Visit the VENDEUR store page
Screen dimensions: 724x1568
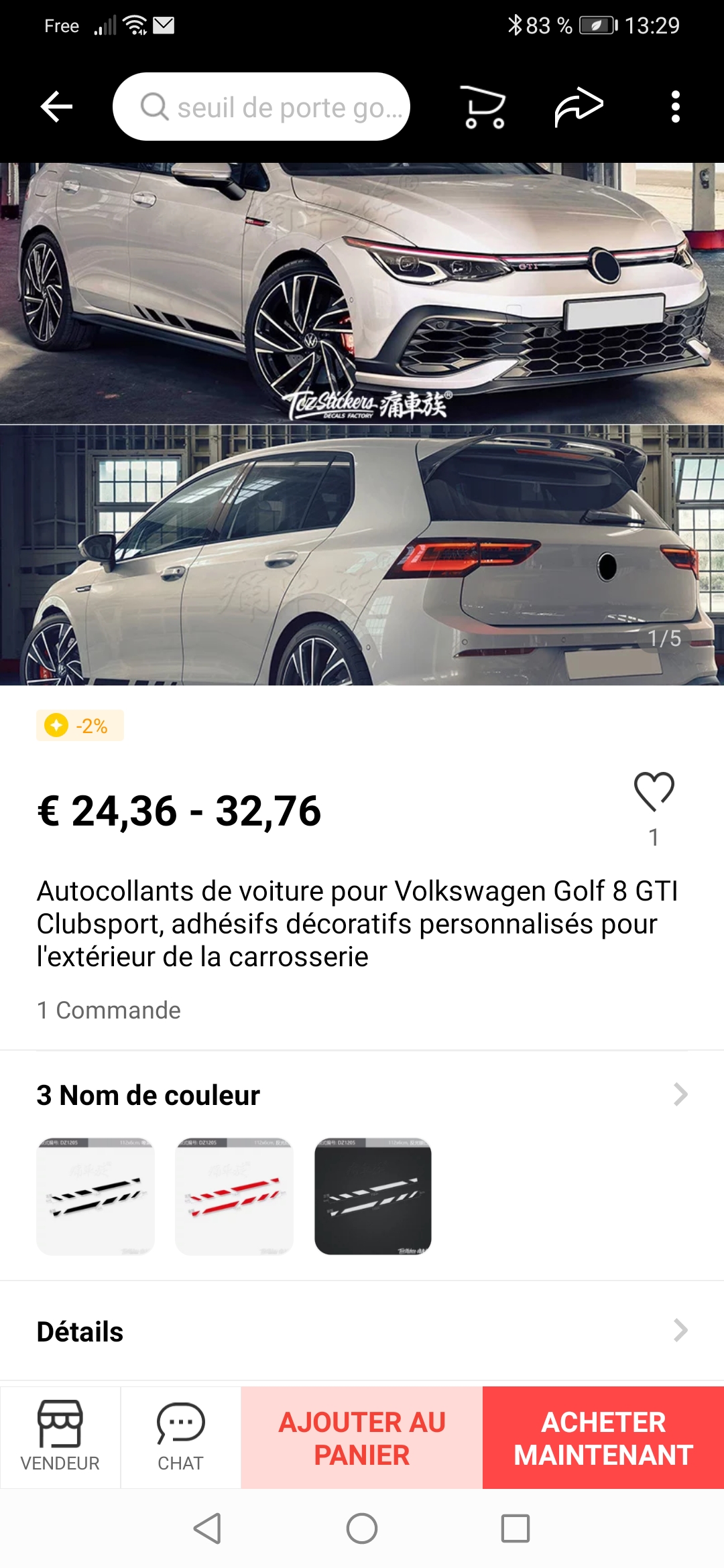(60, 1437)
